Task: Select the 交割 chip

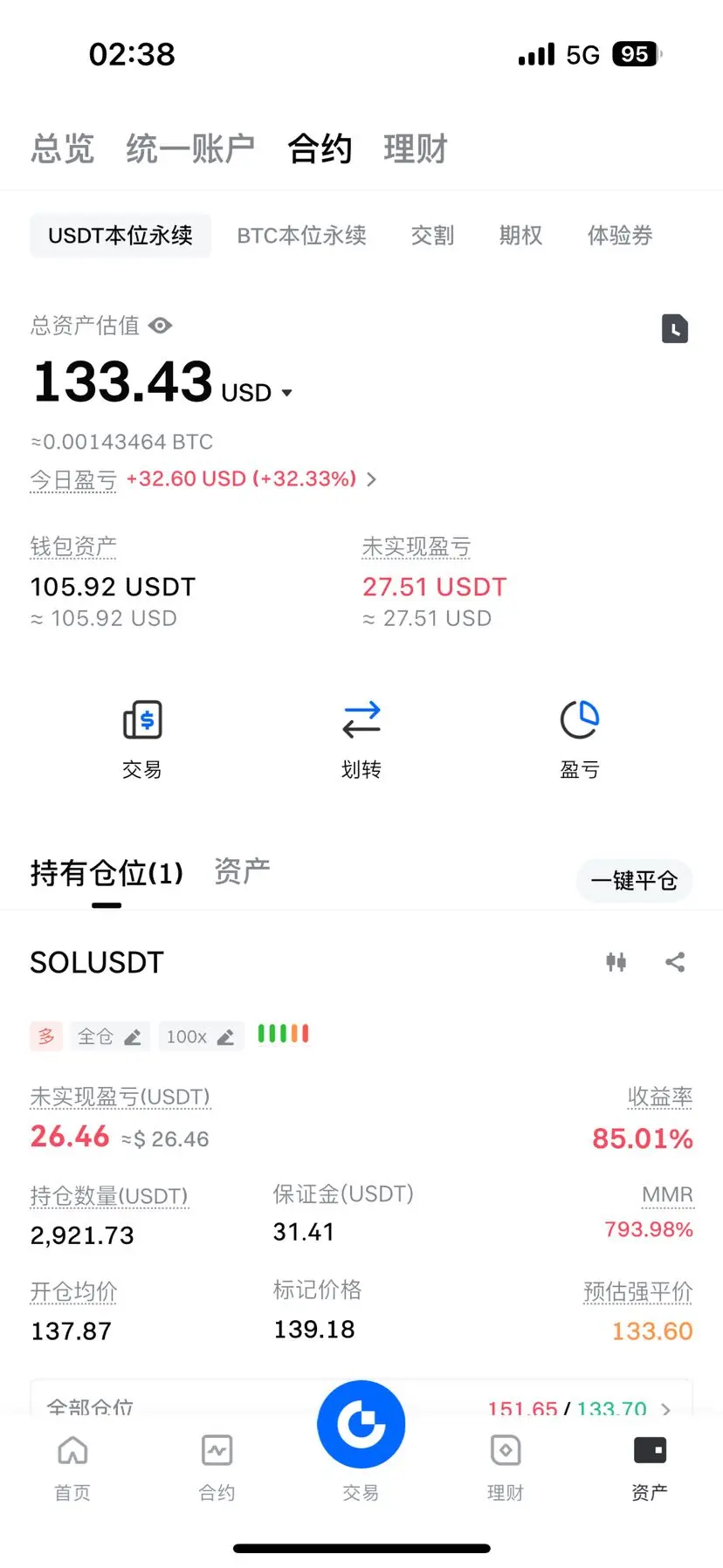Action: pyautogui.click(x=433, y=236)
